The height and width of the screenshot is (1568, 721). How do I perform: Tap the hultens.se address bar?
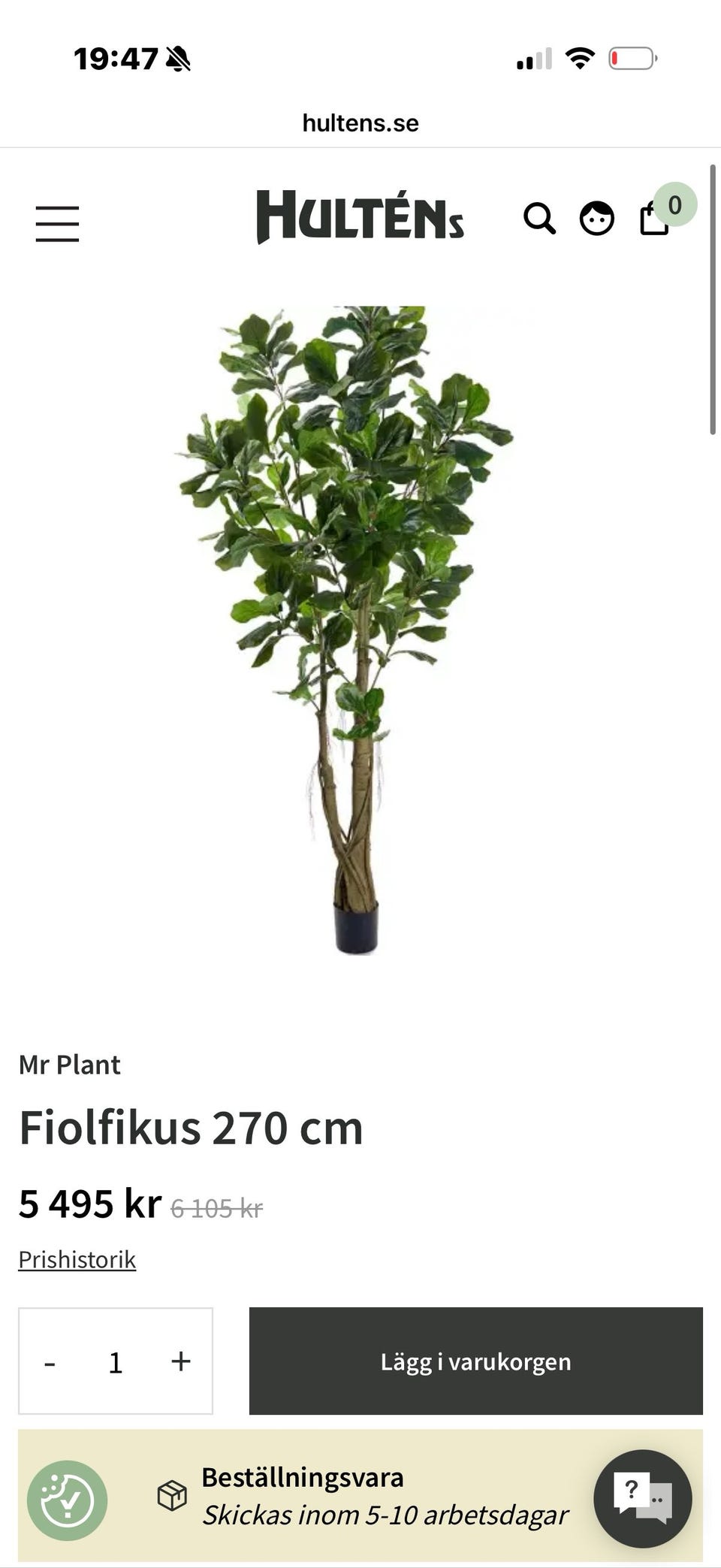point(360,122)
